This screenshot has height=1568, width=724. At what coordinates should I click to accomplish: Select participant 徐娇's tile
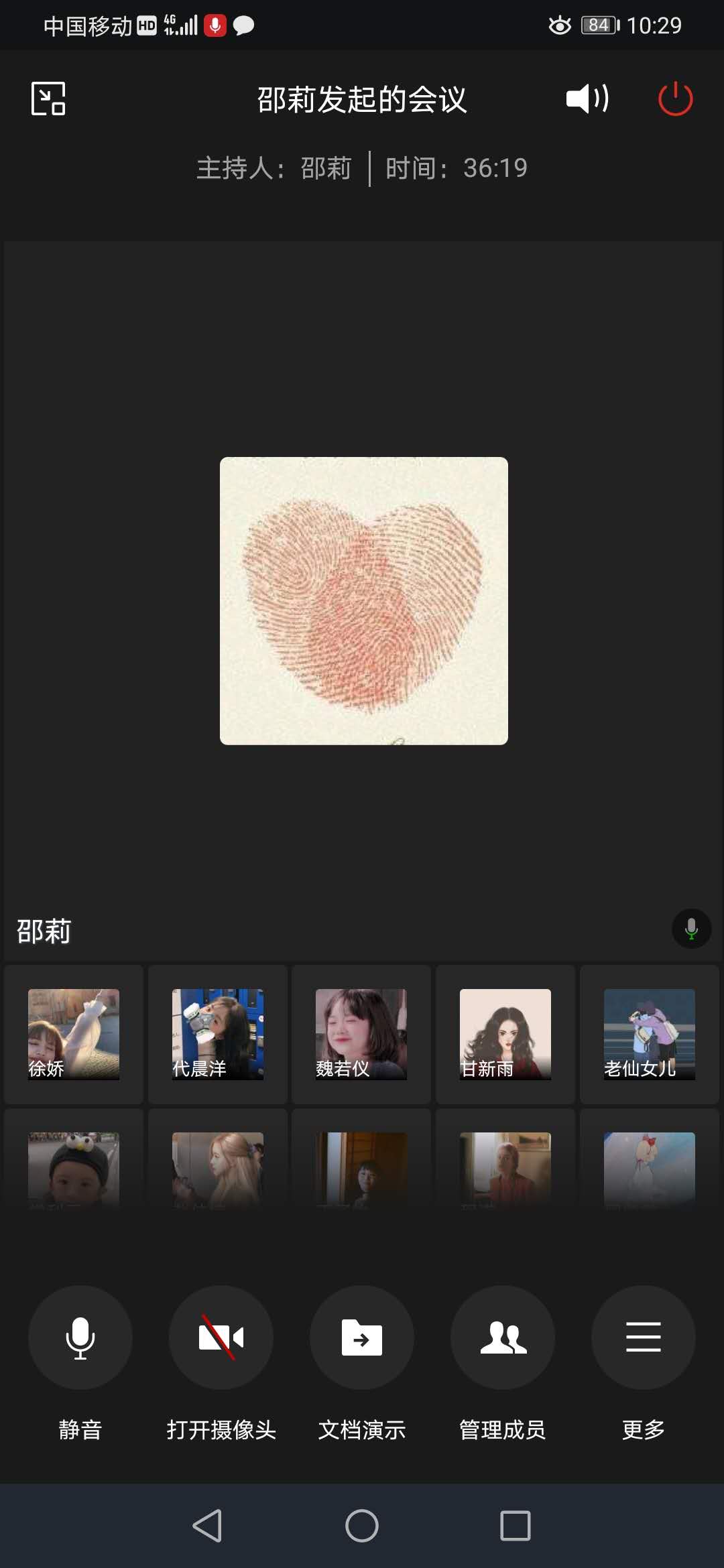(x=74, y=1034)
